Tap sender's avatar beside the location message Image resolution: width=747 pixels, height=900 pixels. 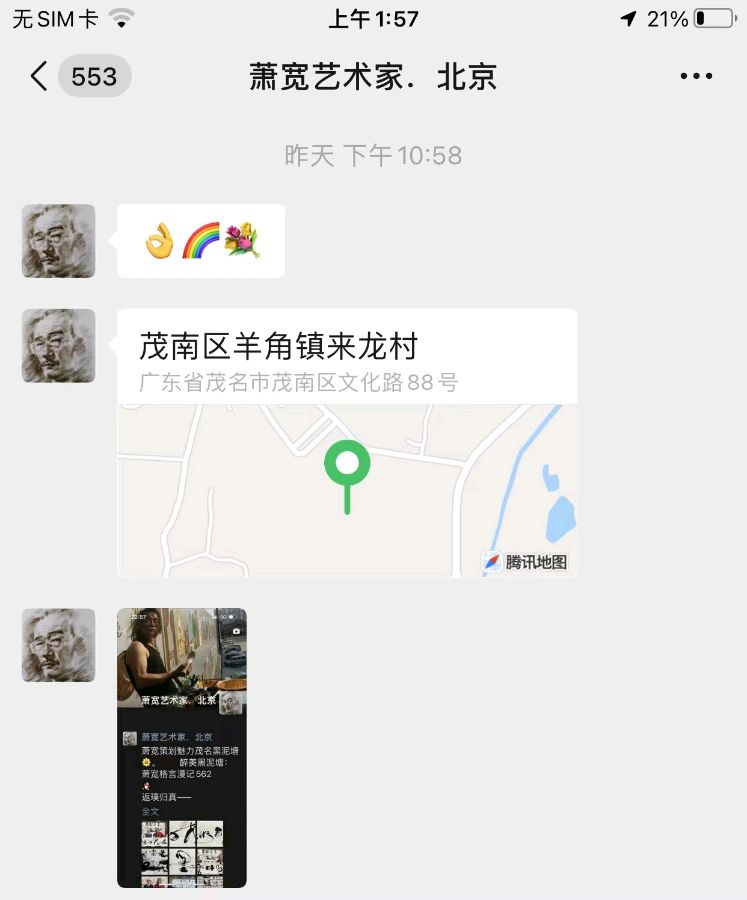[59, 345]
